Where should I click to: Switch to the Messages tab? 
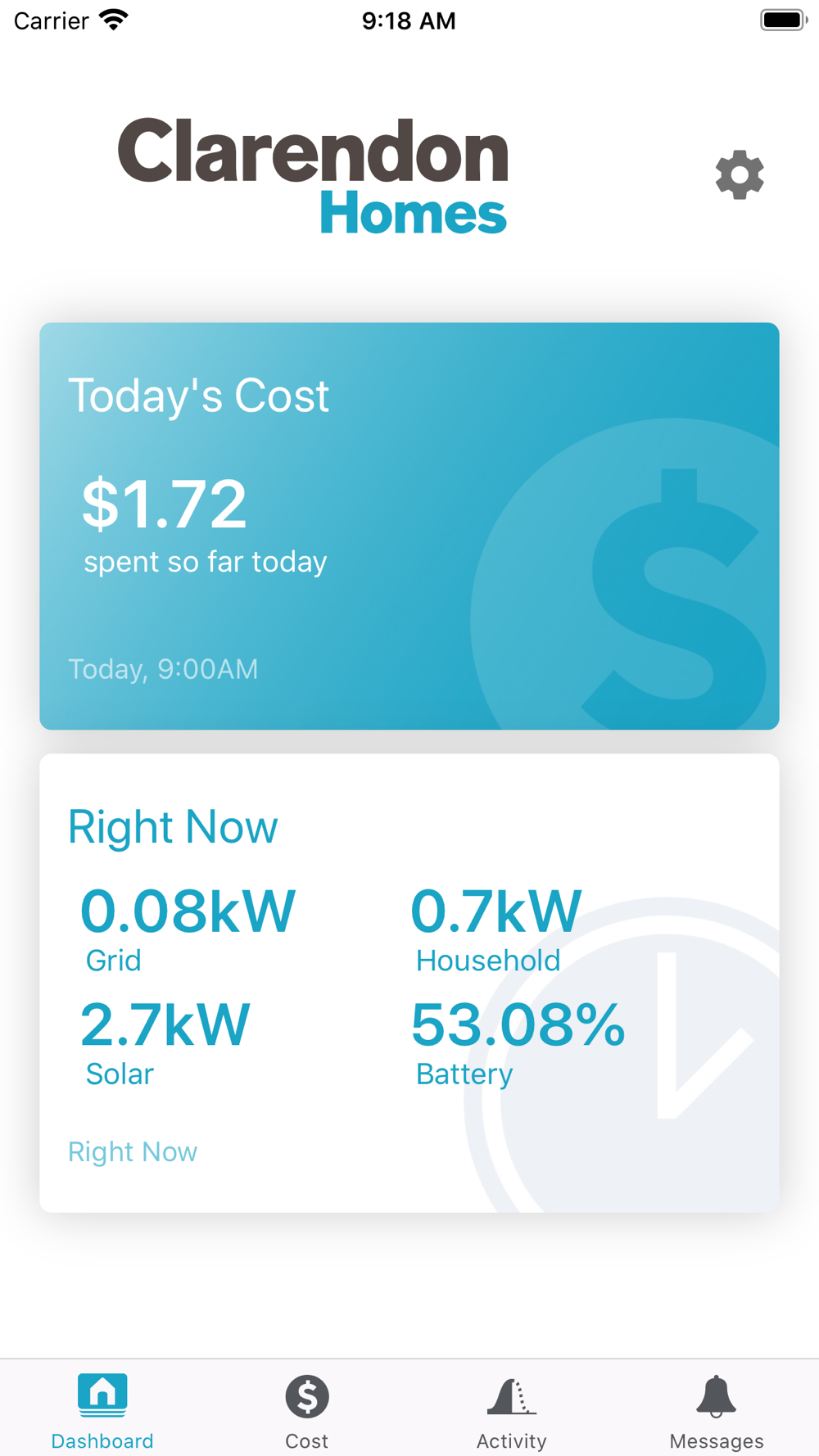(716, 1410)
